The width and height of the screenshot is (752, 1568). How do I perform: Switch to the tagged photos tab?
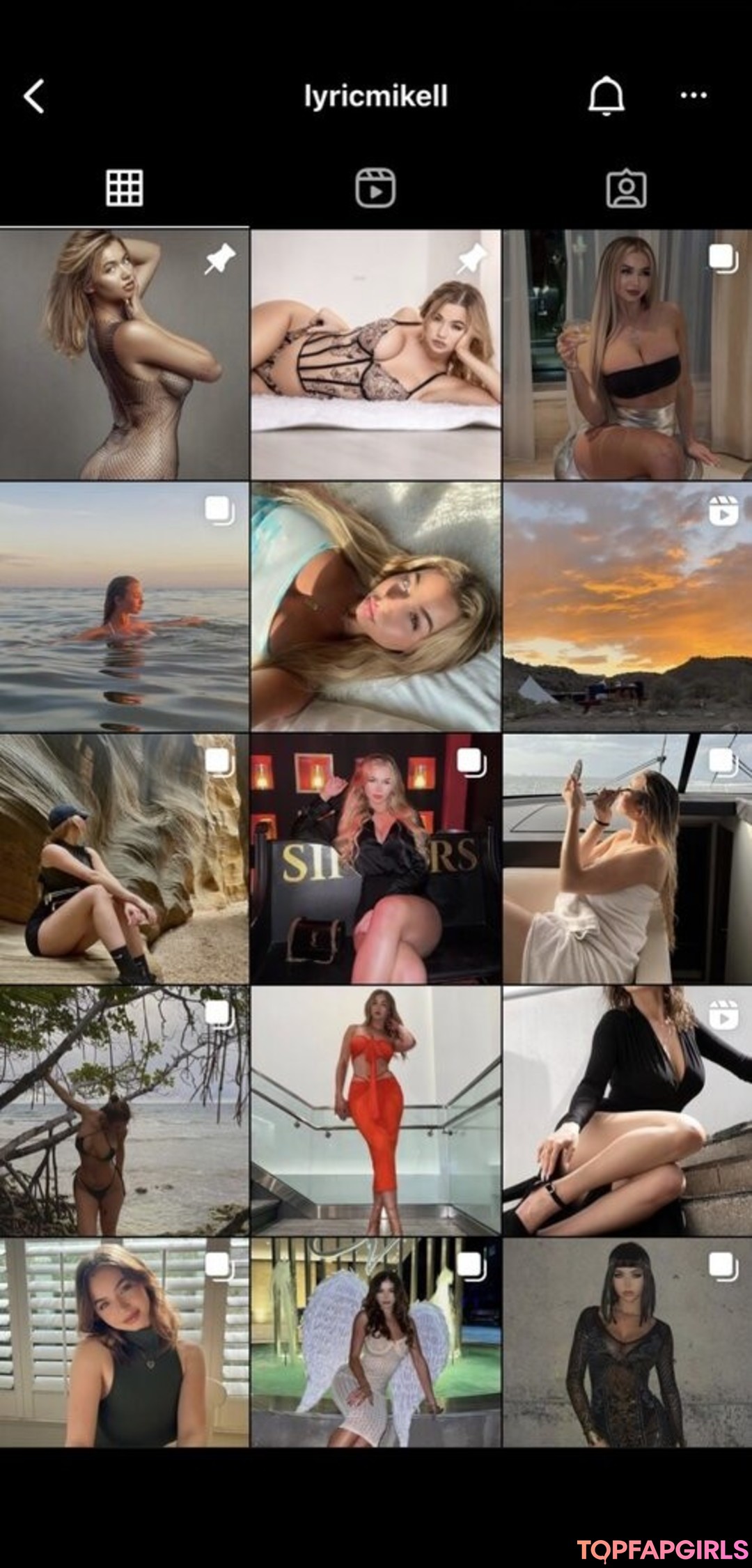626,188
